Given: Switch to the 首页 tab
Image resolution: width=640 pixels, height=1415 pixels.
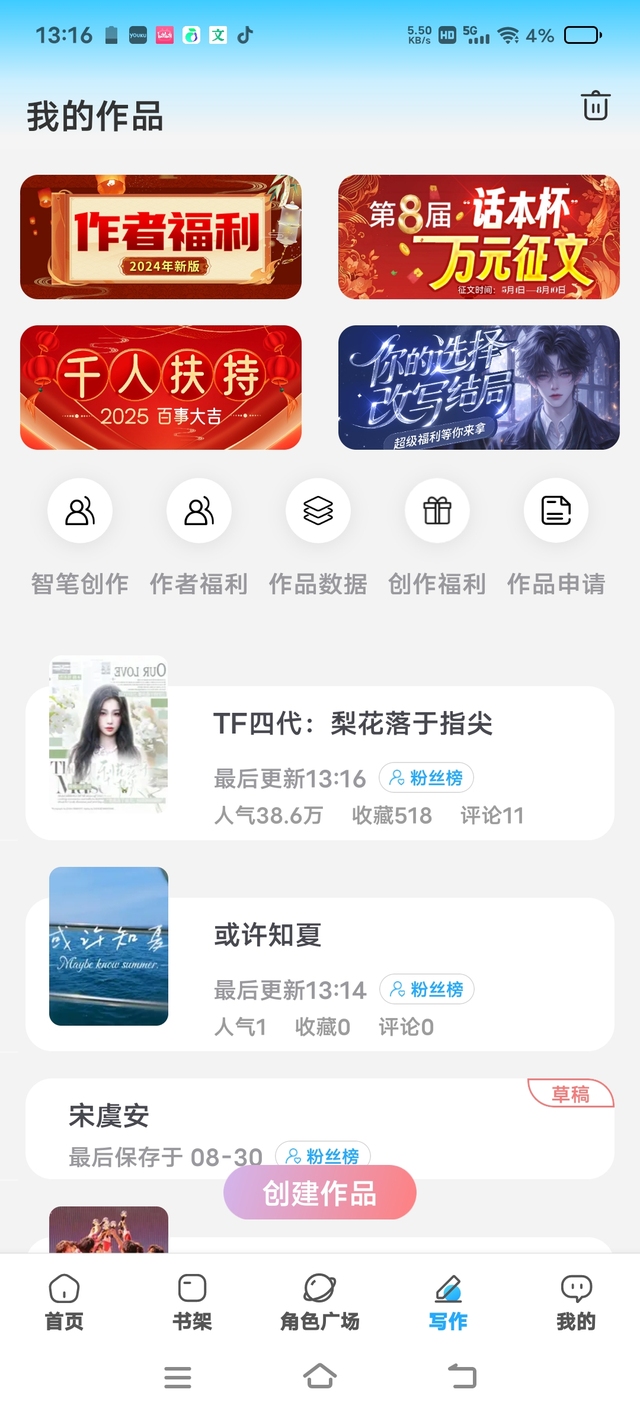Looking at the screenshot, I should point(64,1302).
